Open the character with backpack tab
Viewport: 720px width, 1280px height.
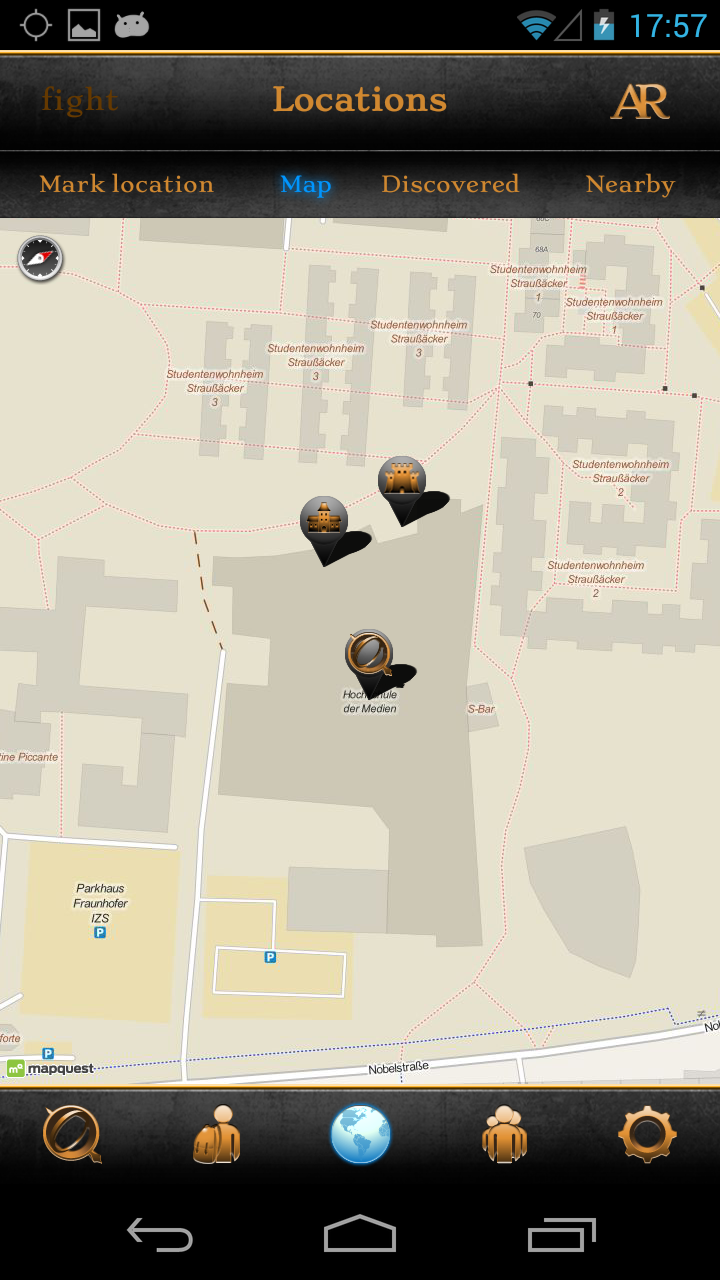pos(217,1134)
